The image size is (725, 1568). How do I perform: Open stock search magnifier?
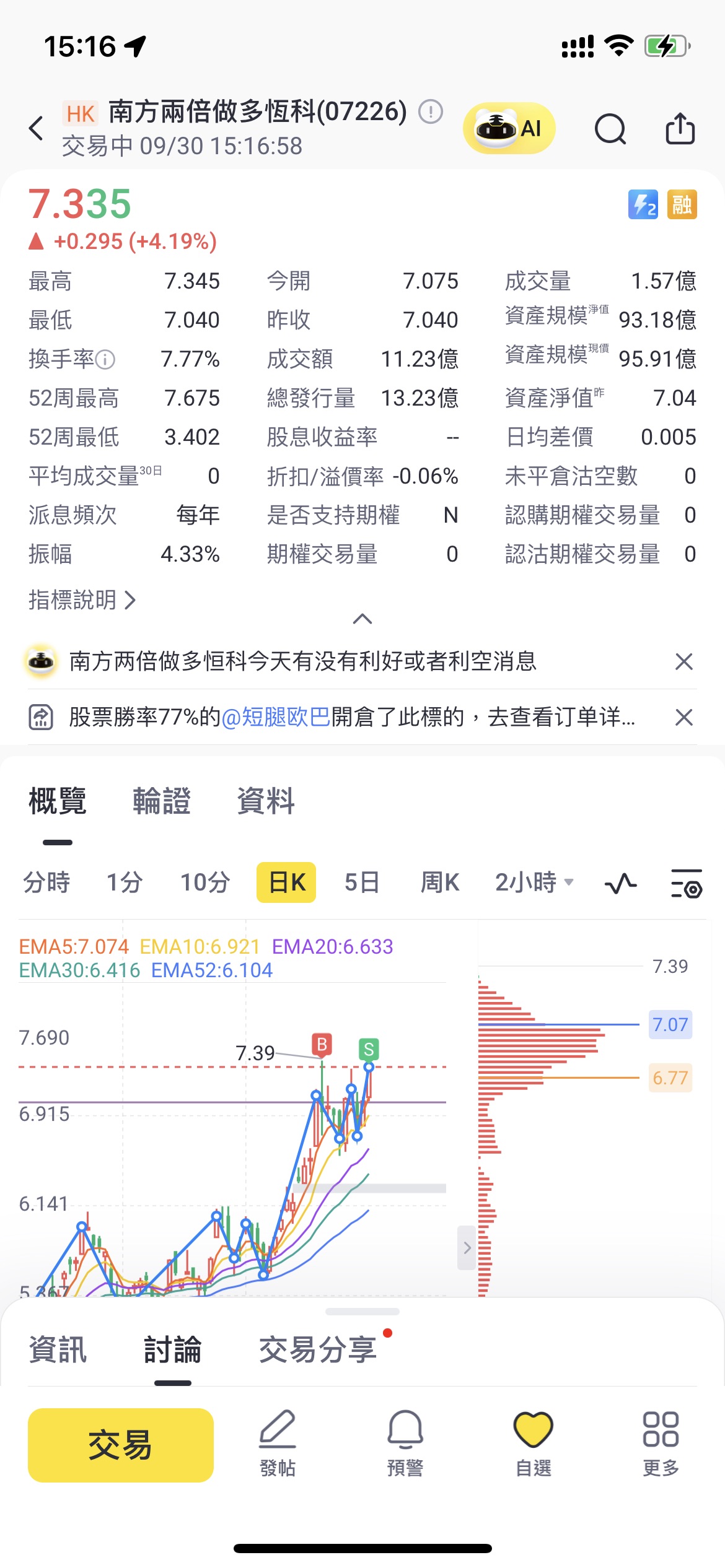[x=610, y=129]
